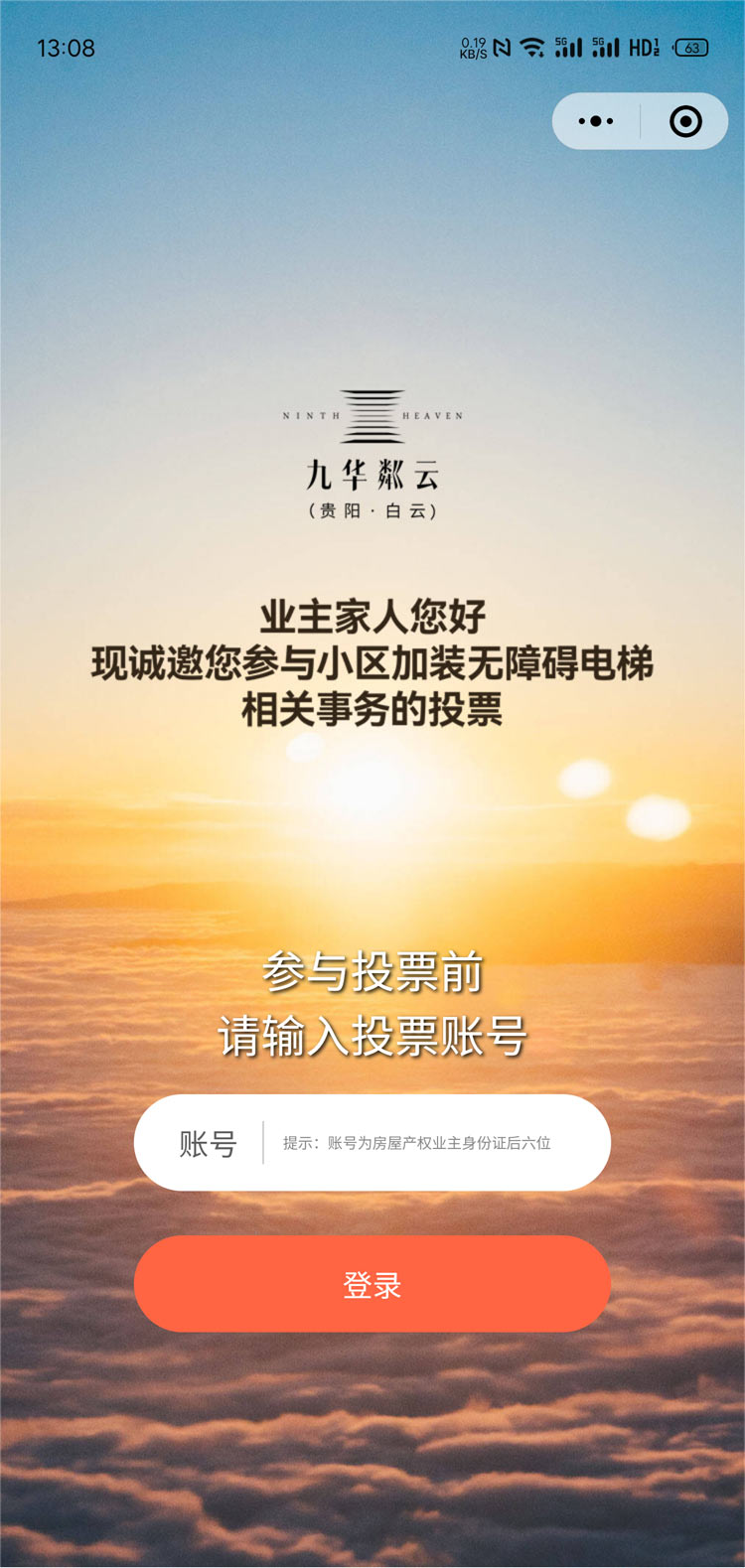Image resolution: width=745 pixels, height=1568 pixels.
Task: Tap the orange 登录 login button
Action: pyautogui.click(x=372, y=1284)
